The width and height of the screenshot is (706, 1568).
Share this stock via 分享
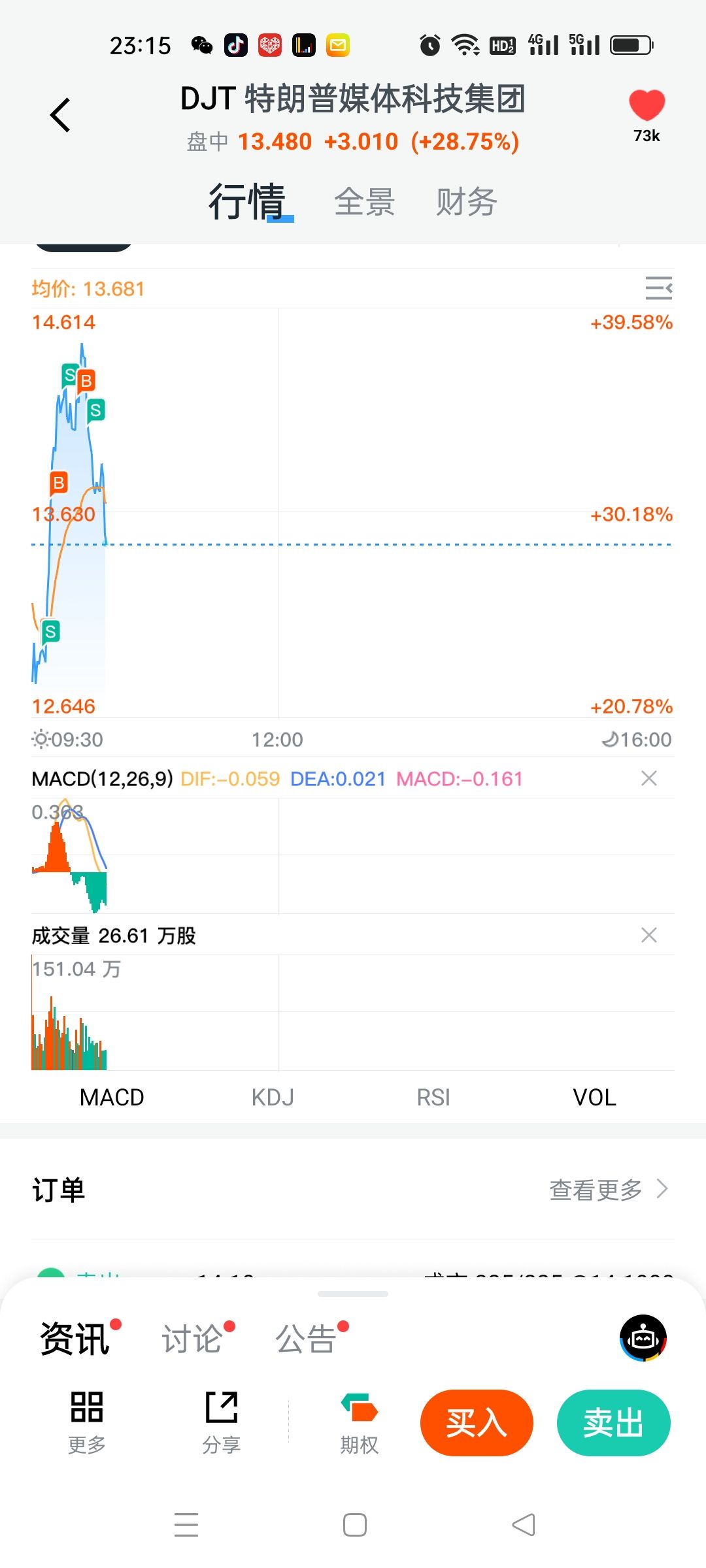222,1422
